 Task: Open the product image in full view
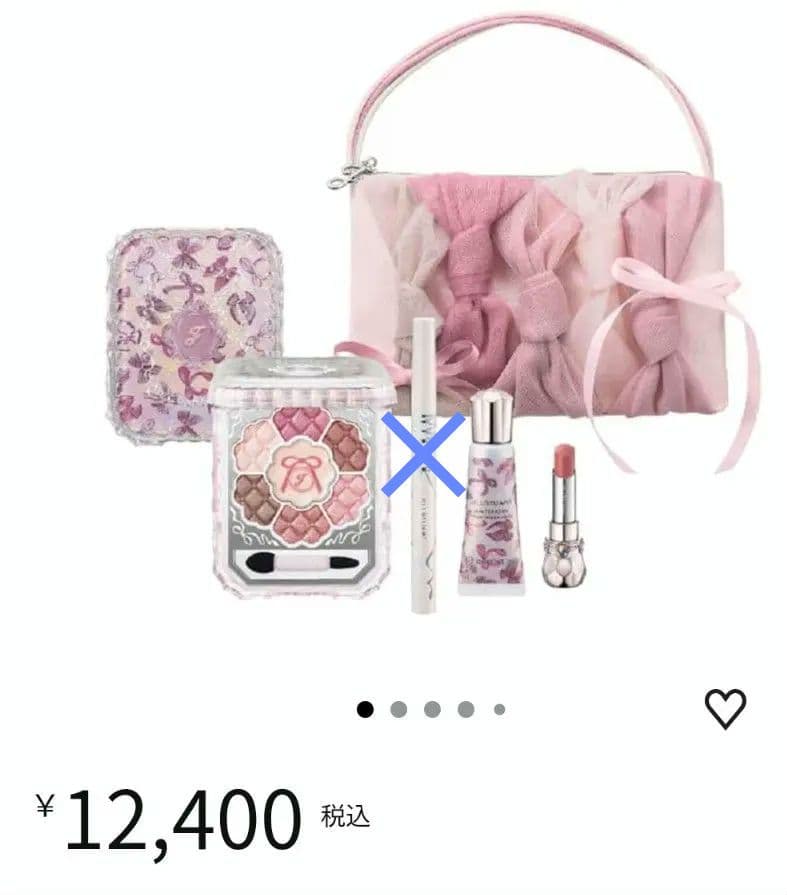(430, 330)
